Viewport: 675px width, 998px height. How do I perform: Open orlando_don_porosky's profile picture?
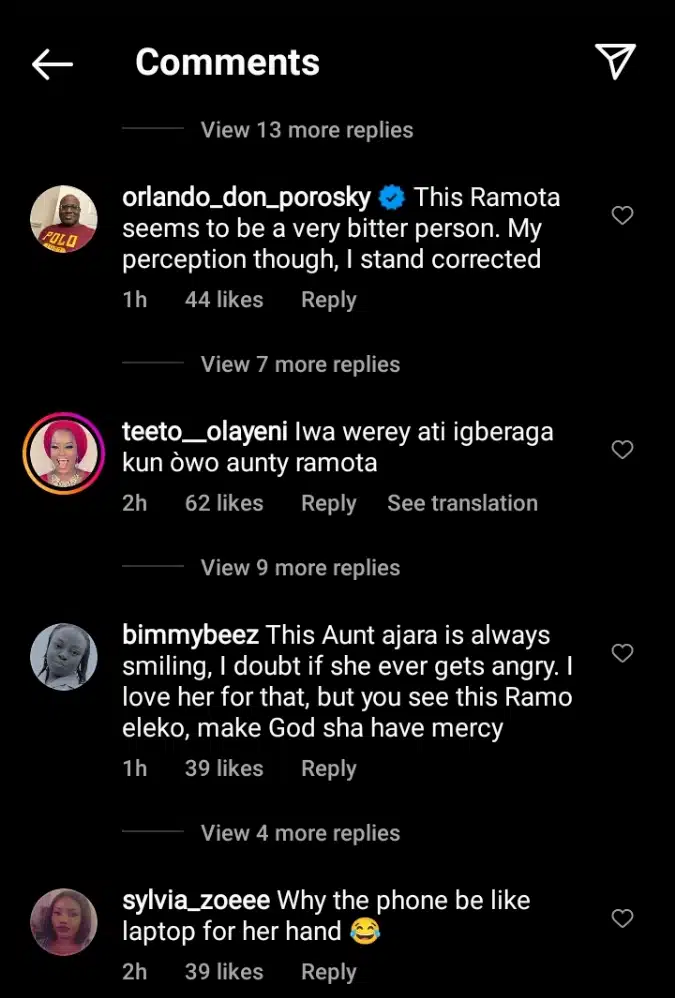click(x=64, y=218)
